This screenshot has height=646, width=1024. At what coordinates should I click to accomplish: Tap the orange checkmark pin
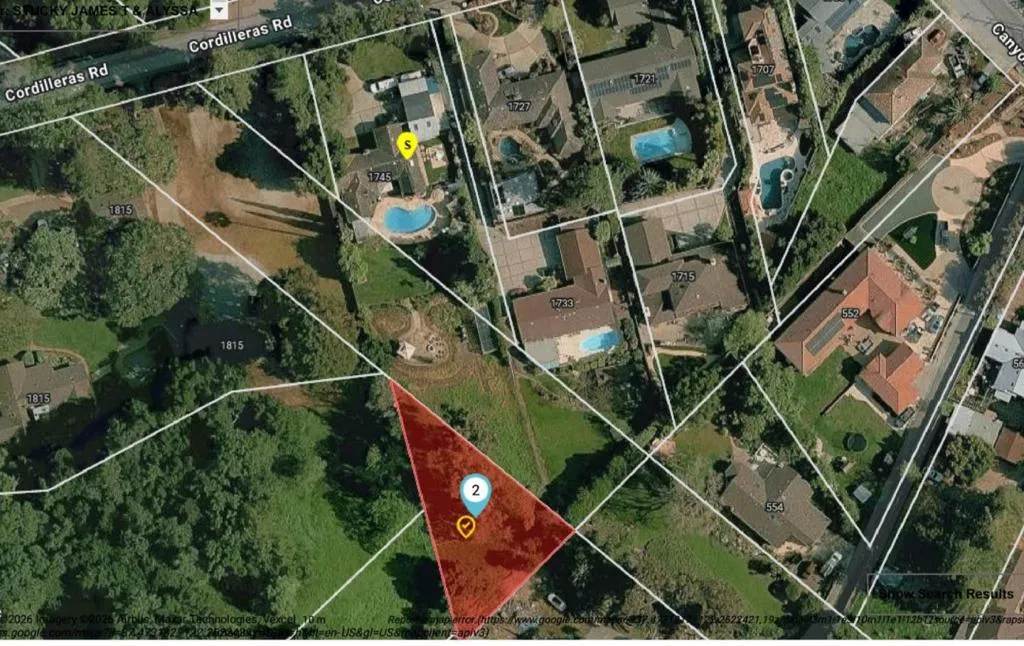[x=466, y=526]
